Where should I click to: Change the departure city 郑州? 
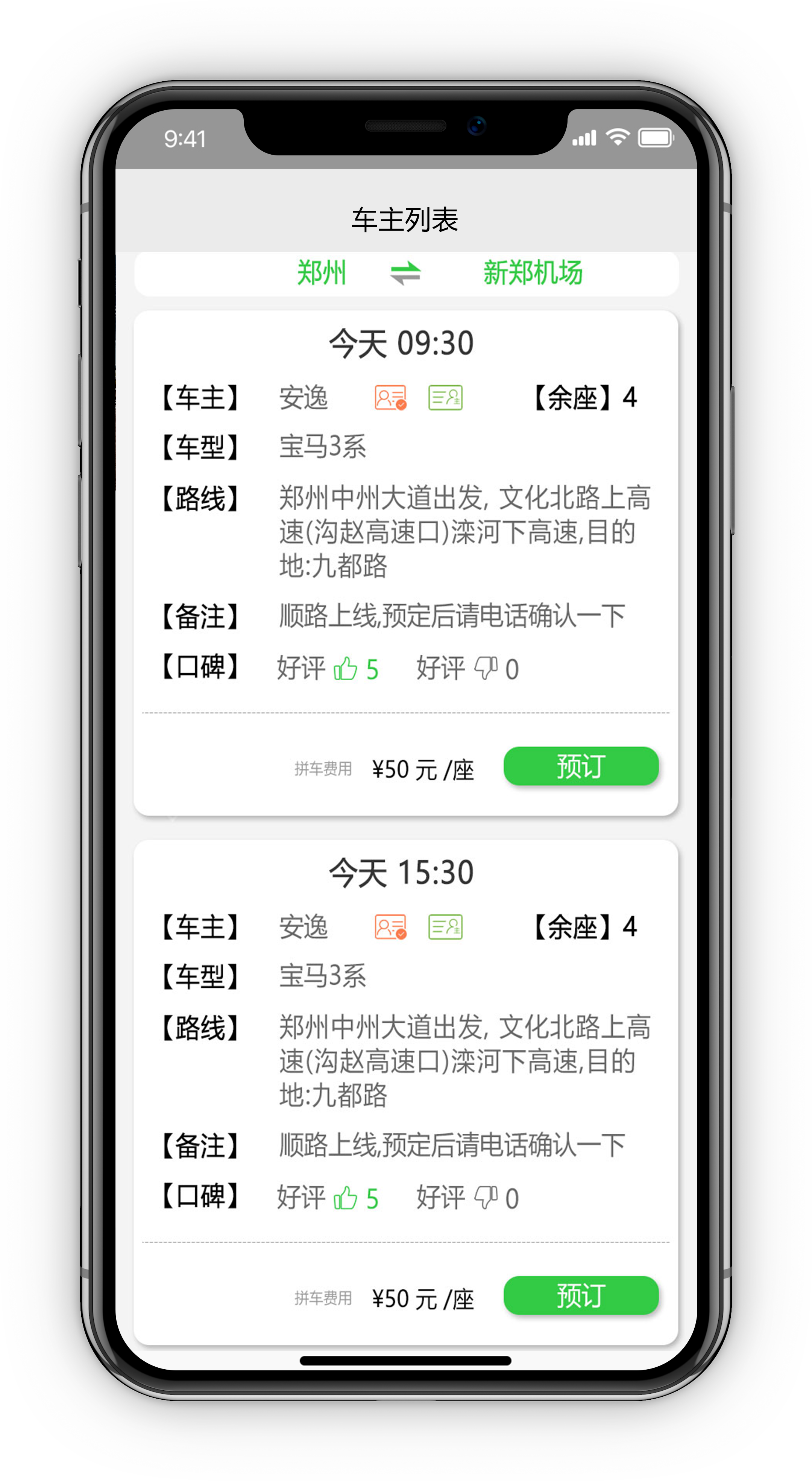tap(321, 272)
